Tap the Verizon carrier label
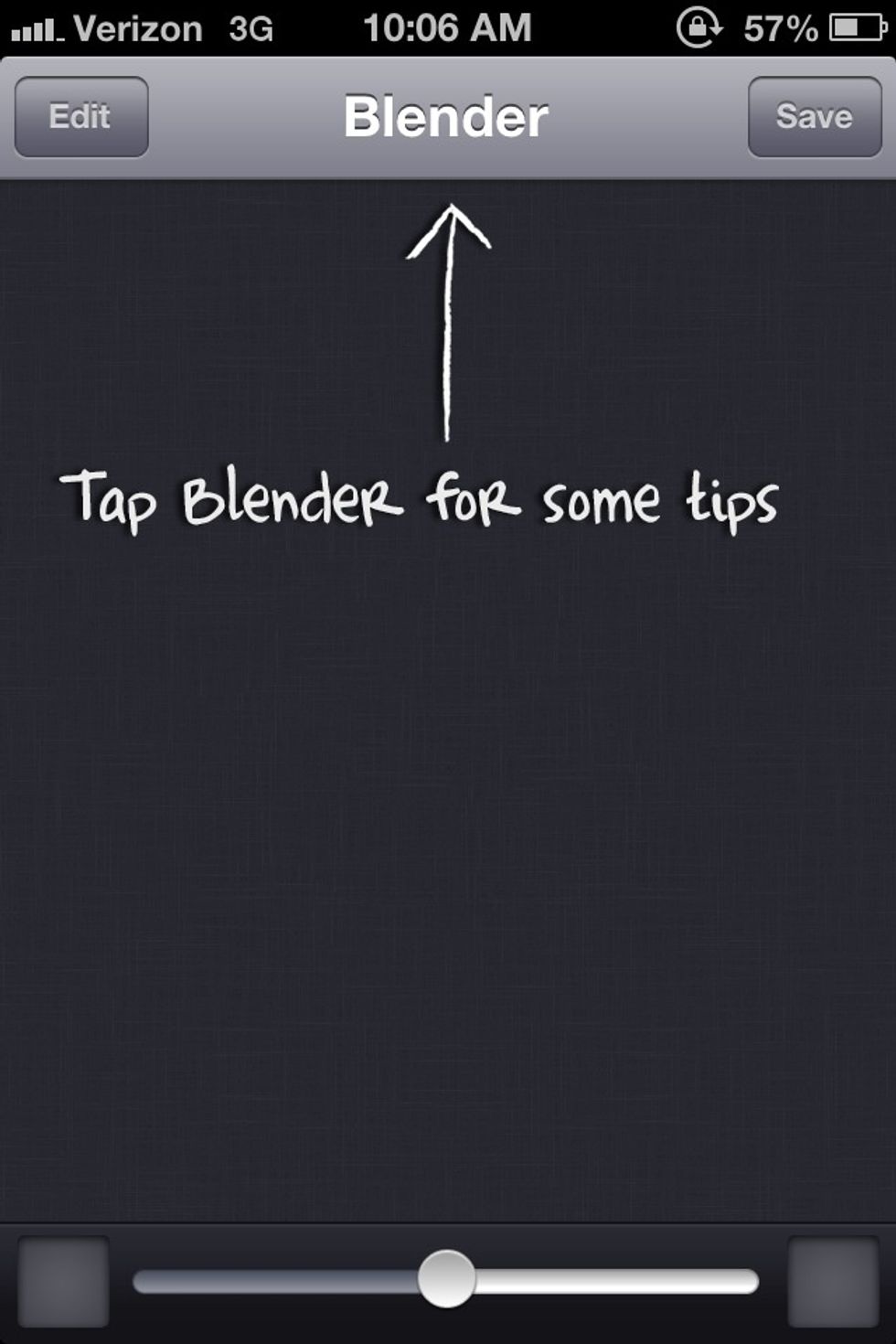896x1344 pixels. pos(135,27)
